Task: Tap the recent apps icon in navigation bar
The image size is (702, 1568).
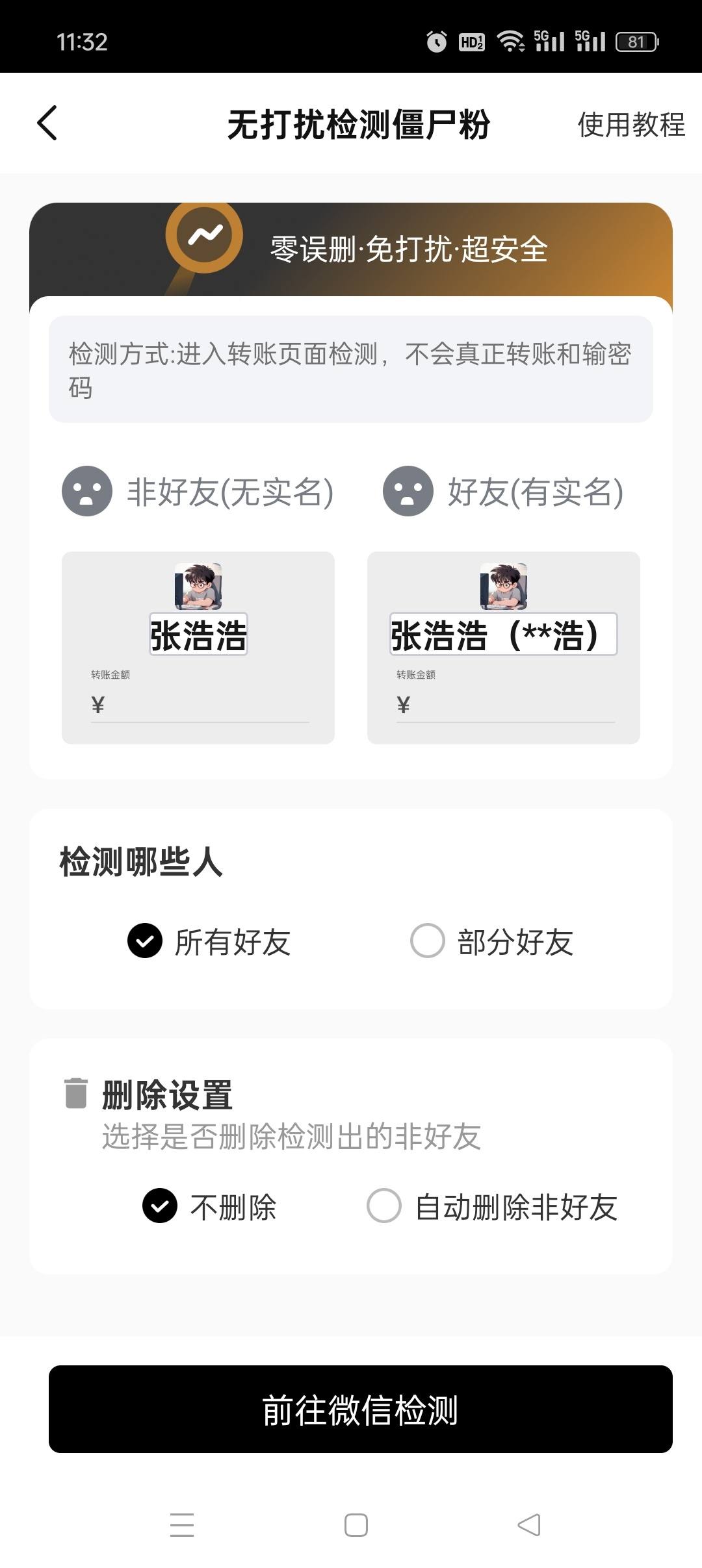Action: point(182,1526)
